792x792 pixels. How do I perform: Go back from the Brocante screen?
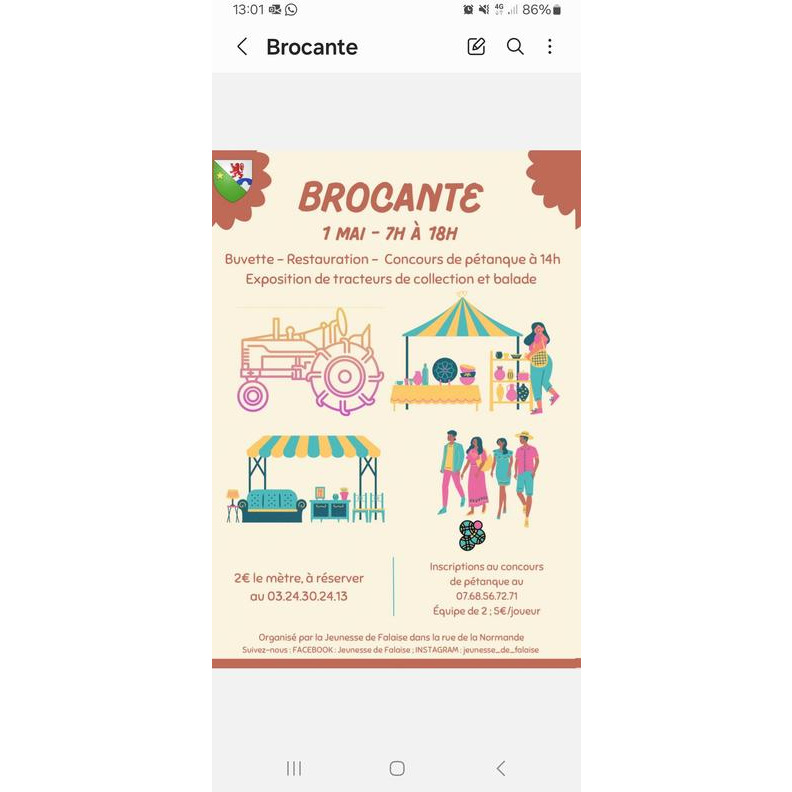click(242, 47)
